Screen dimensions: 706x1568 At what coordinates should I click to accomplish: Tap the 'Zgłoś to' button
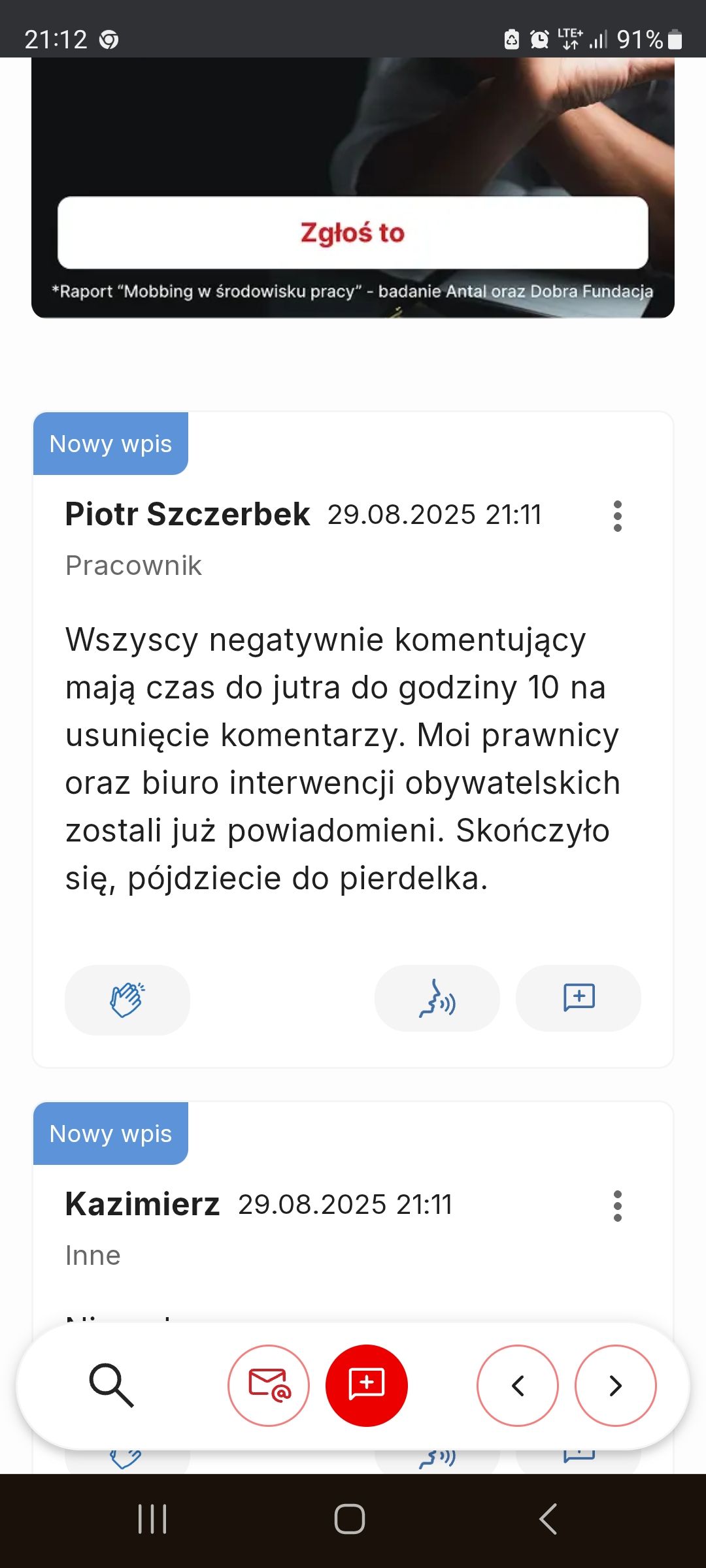point(353,233)
